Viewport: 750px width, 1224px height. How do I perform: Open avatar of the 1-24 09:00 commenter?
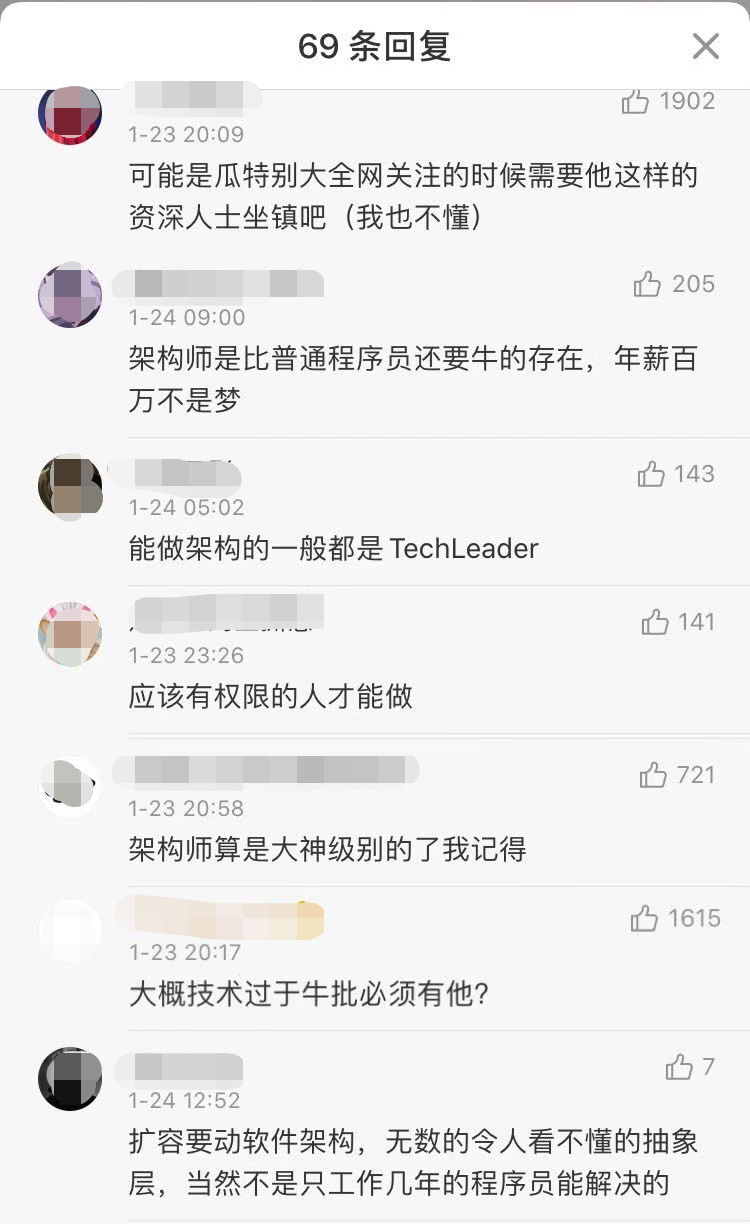(x=70, y=296)
